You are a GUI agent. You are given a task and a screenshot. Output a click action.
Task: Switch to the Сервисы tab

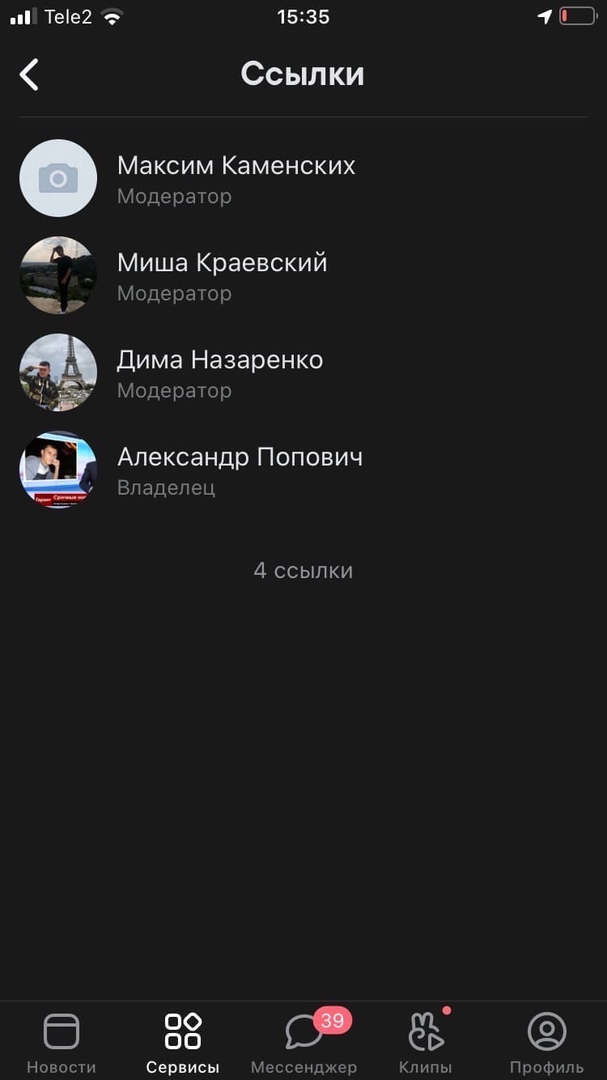[x=183, y=1043]
